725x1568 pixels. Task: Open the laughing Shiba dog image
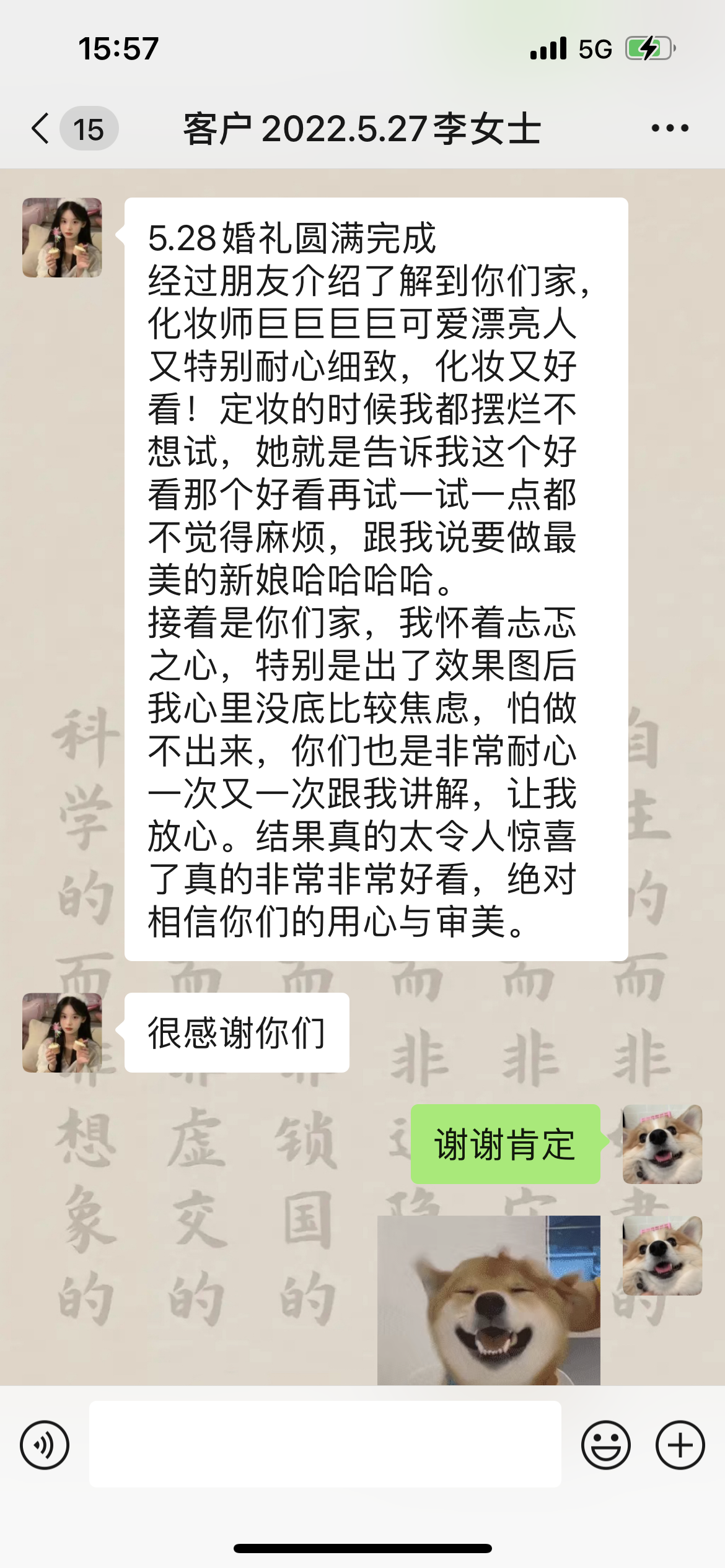pyautogui.click(x=489, y=1300)
